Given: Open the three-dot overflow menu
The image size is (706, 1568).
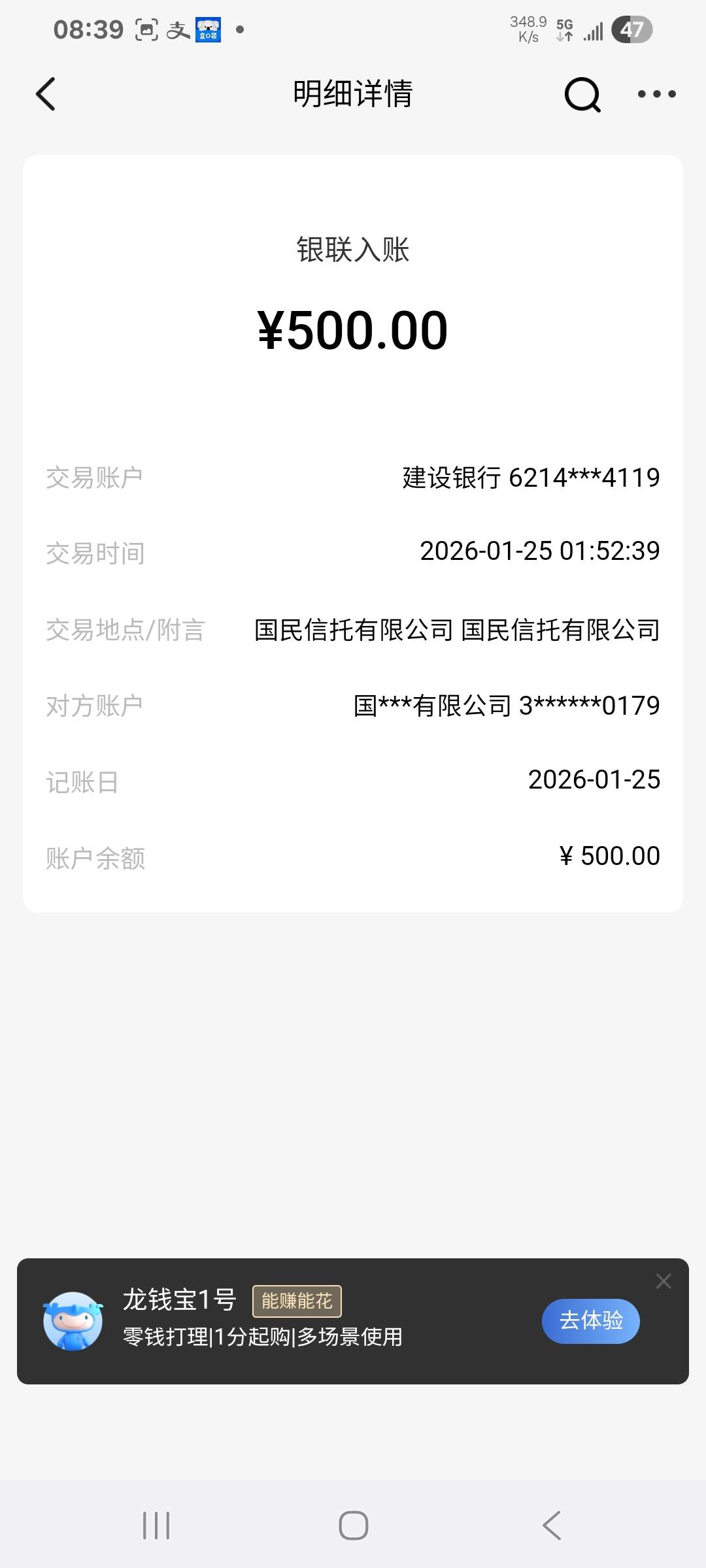Looking at the screenshot, I should click(656, 94).
